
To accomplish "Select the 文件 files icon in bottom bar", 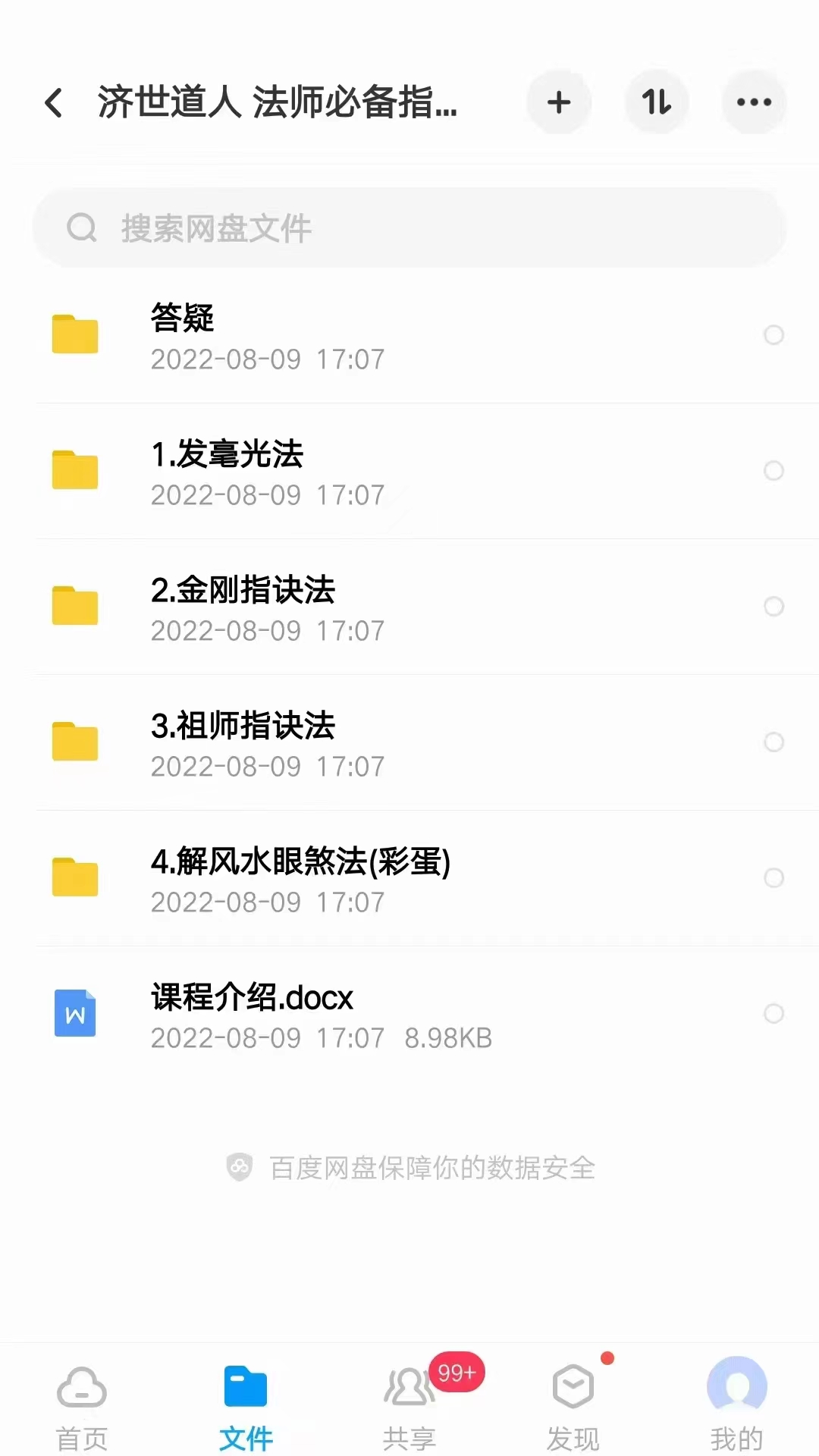I will tap(246, 1386).
